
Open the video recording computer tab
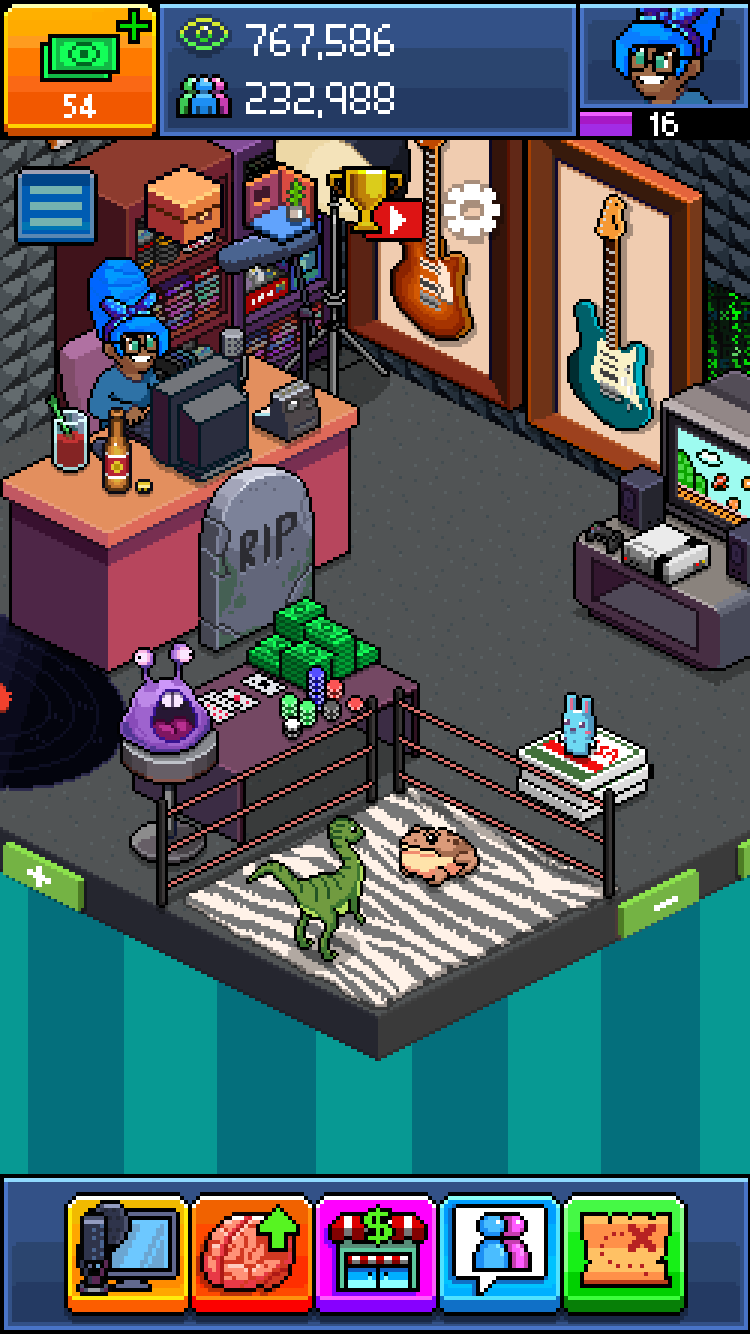click(x=128, y=1253)
